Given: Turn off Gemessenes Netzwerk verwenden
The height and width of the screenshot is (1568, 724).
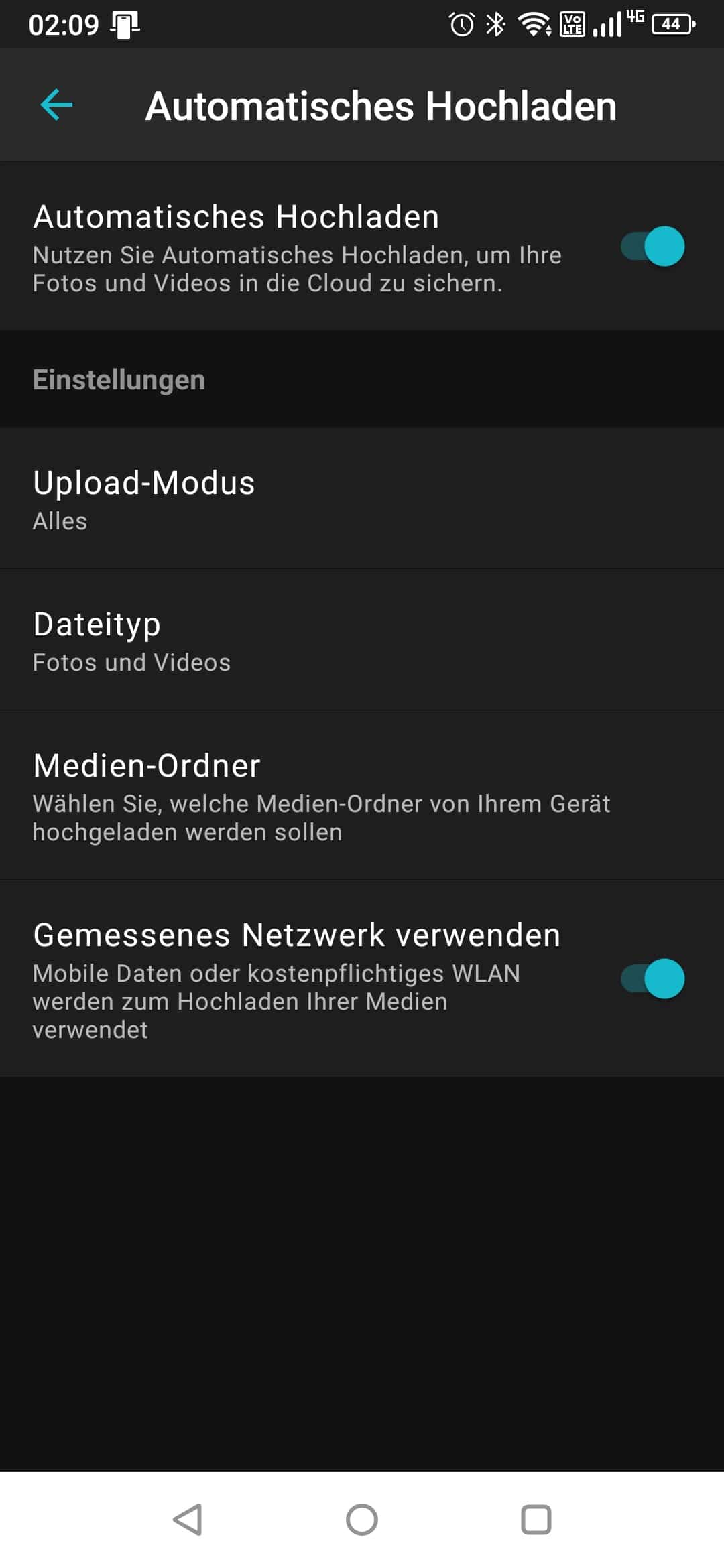Looking at the screenshot, I should (x=652, y=978).
